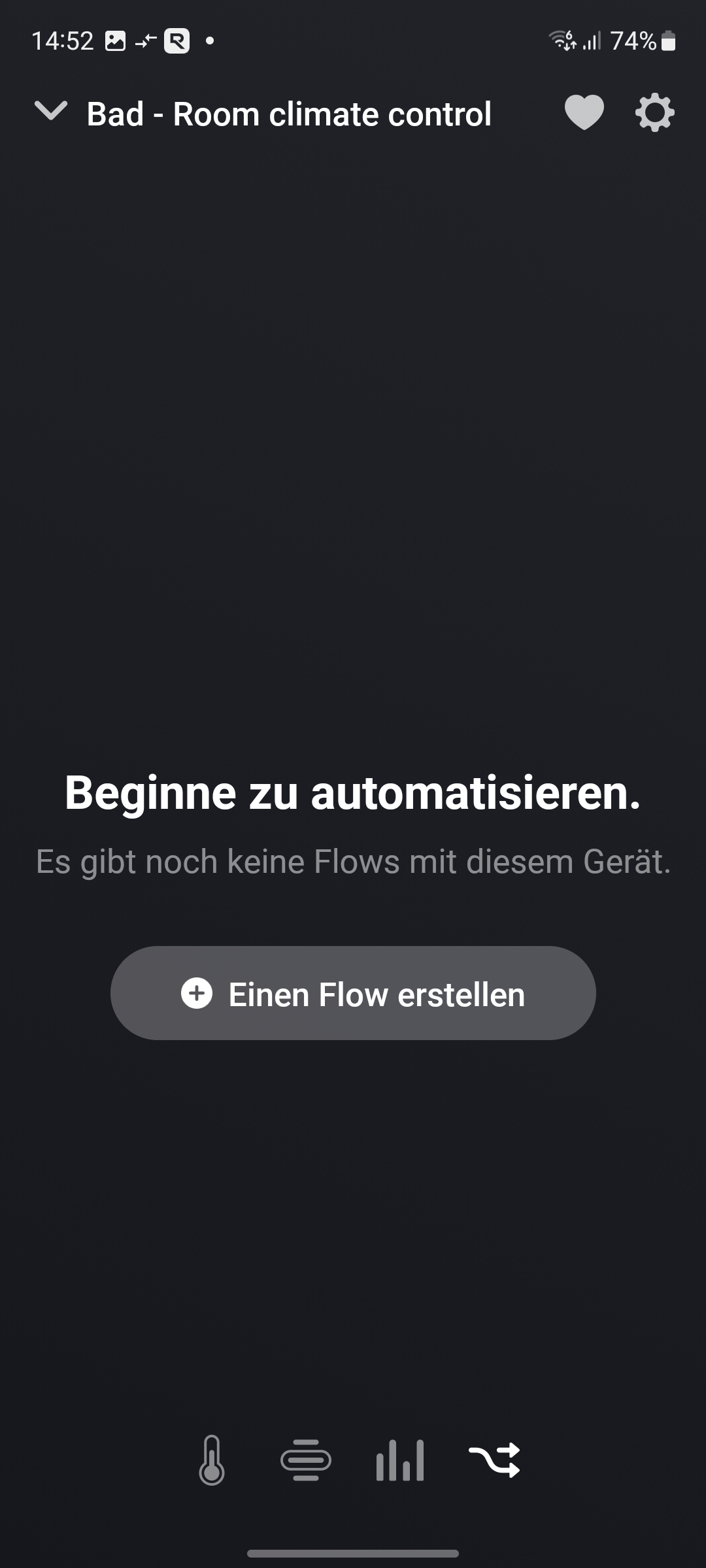
Task: Mark this device as favorite
Action: click(x=584, y=113)
